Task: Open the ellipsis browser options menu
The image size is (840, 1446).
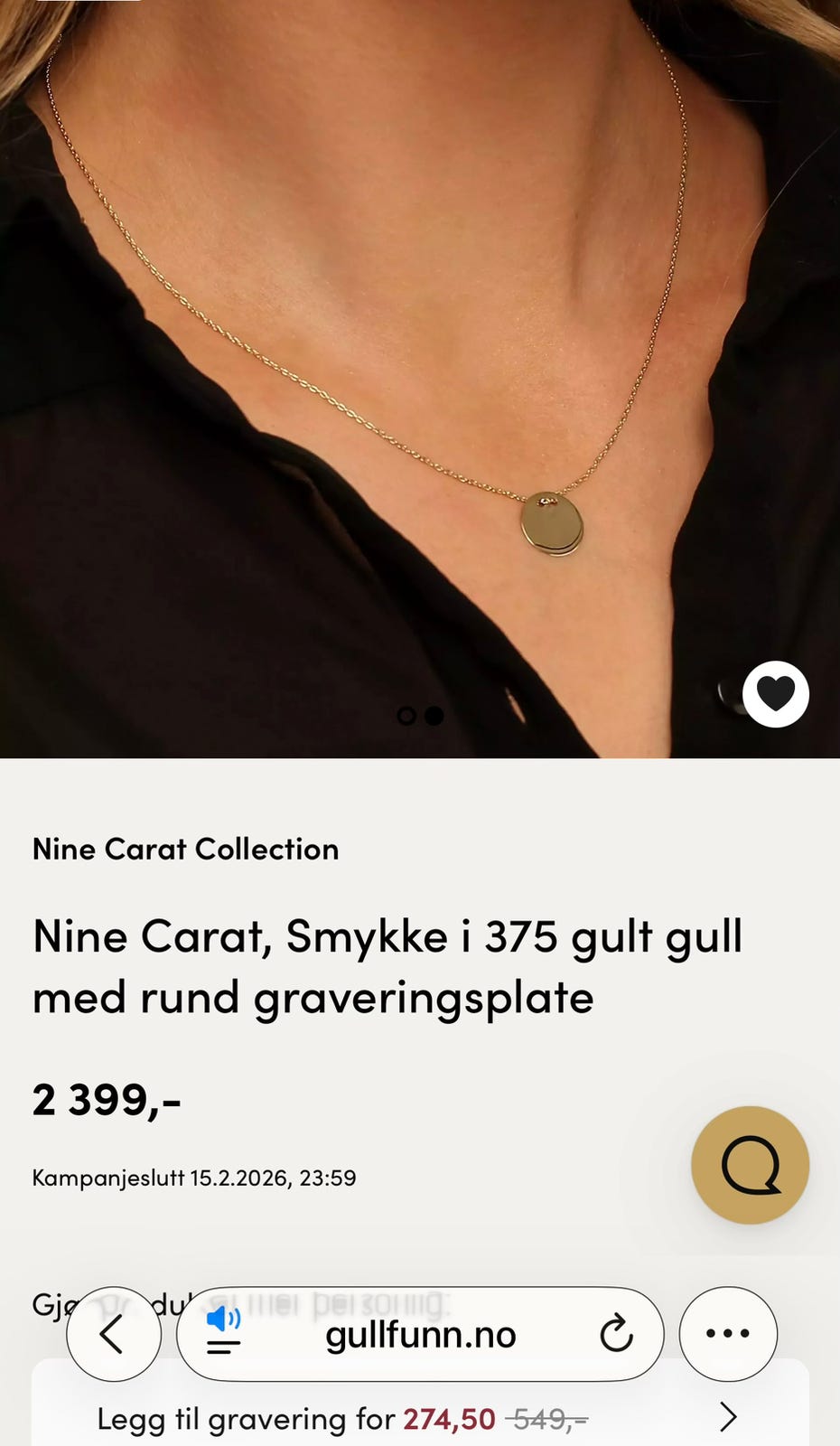Action: coord(728,1334)
